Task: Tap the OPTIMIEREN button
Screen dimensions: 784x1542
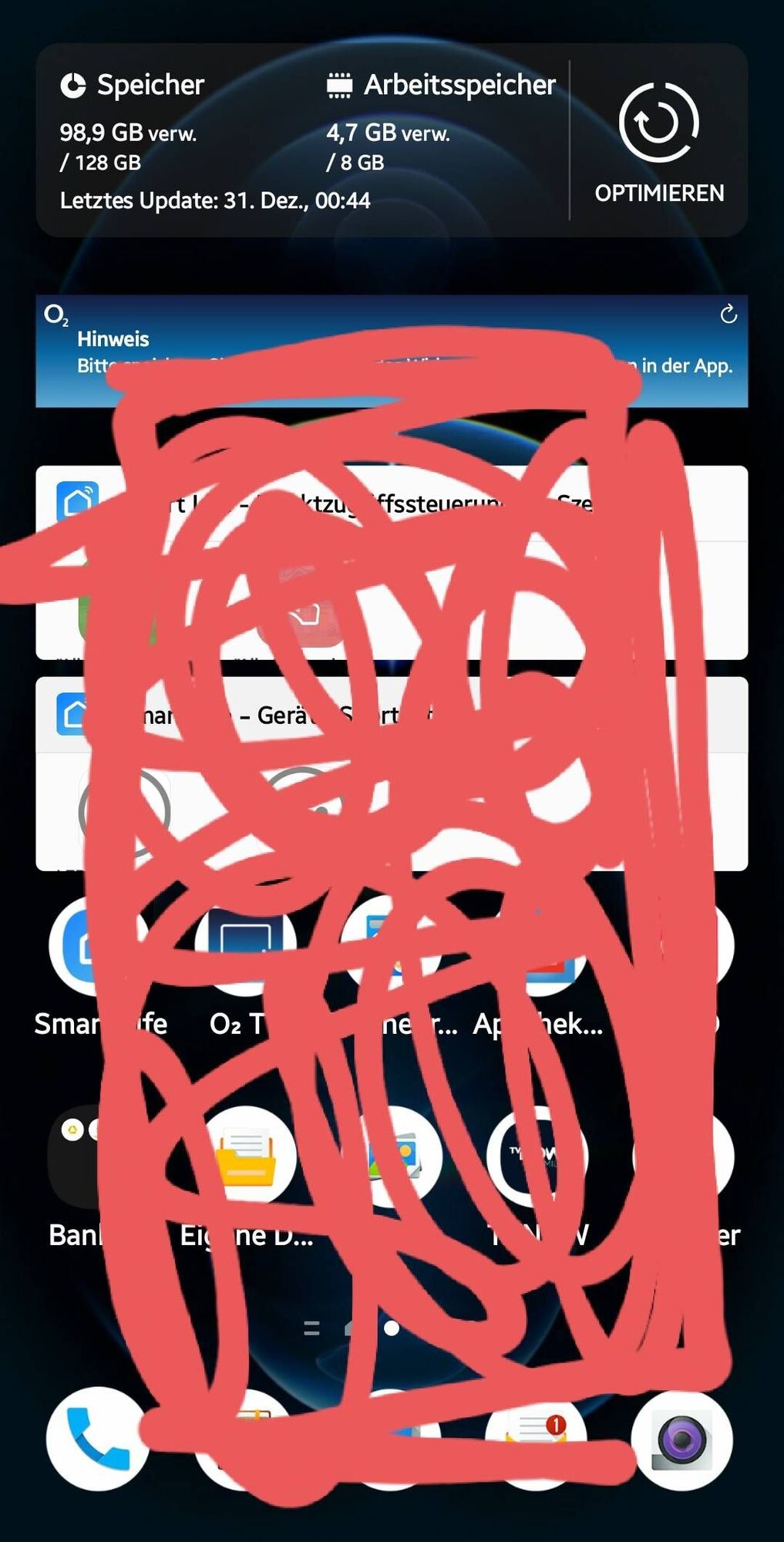Action: click(x=659, y=143)
